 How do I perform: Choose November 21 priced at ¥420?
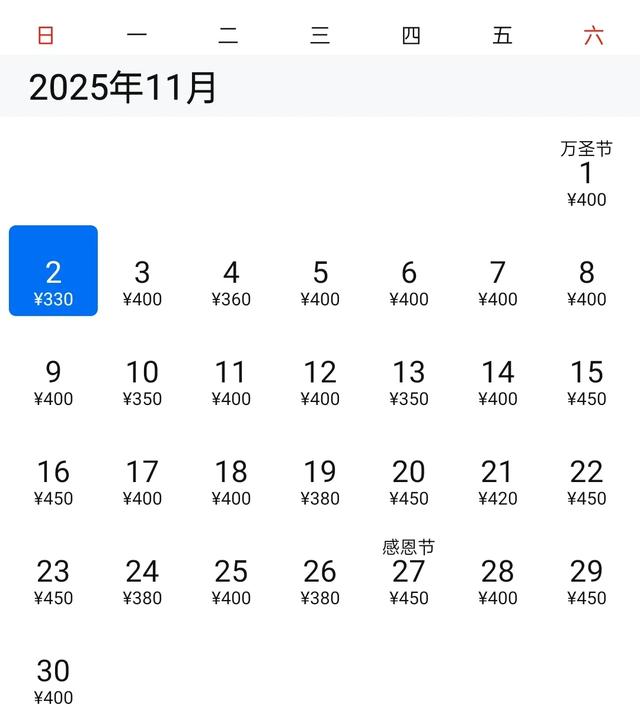pos(497,480)
